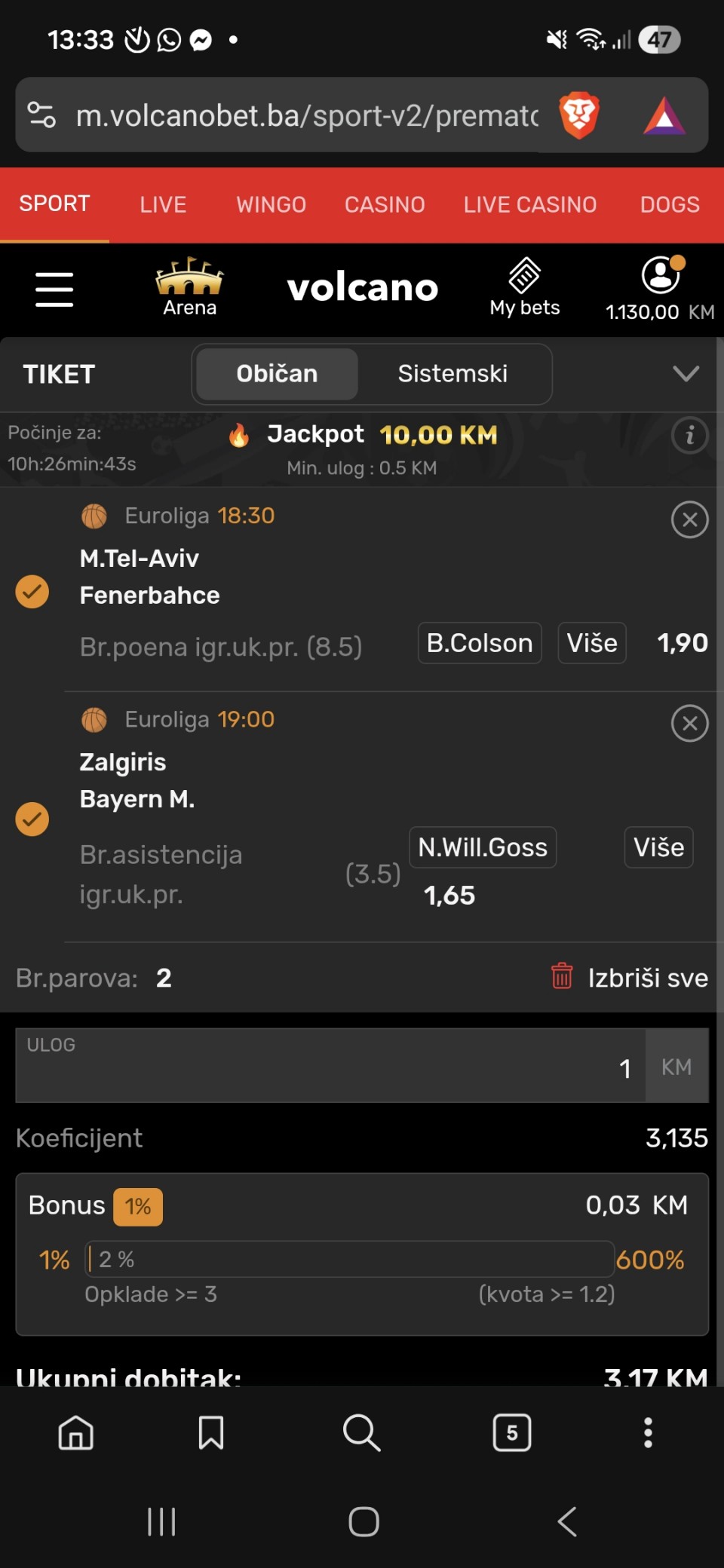Remove the M.Tel-Aviv Fenerbahce bet
Viewport: 724px width, 1568px height.
689,519
